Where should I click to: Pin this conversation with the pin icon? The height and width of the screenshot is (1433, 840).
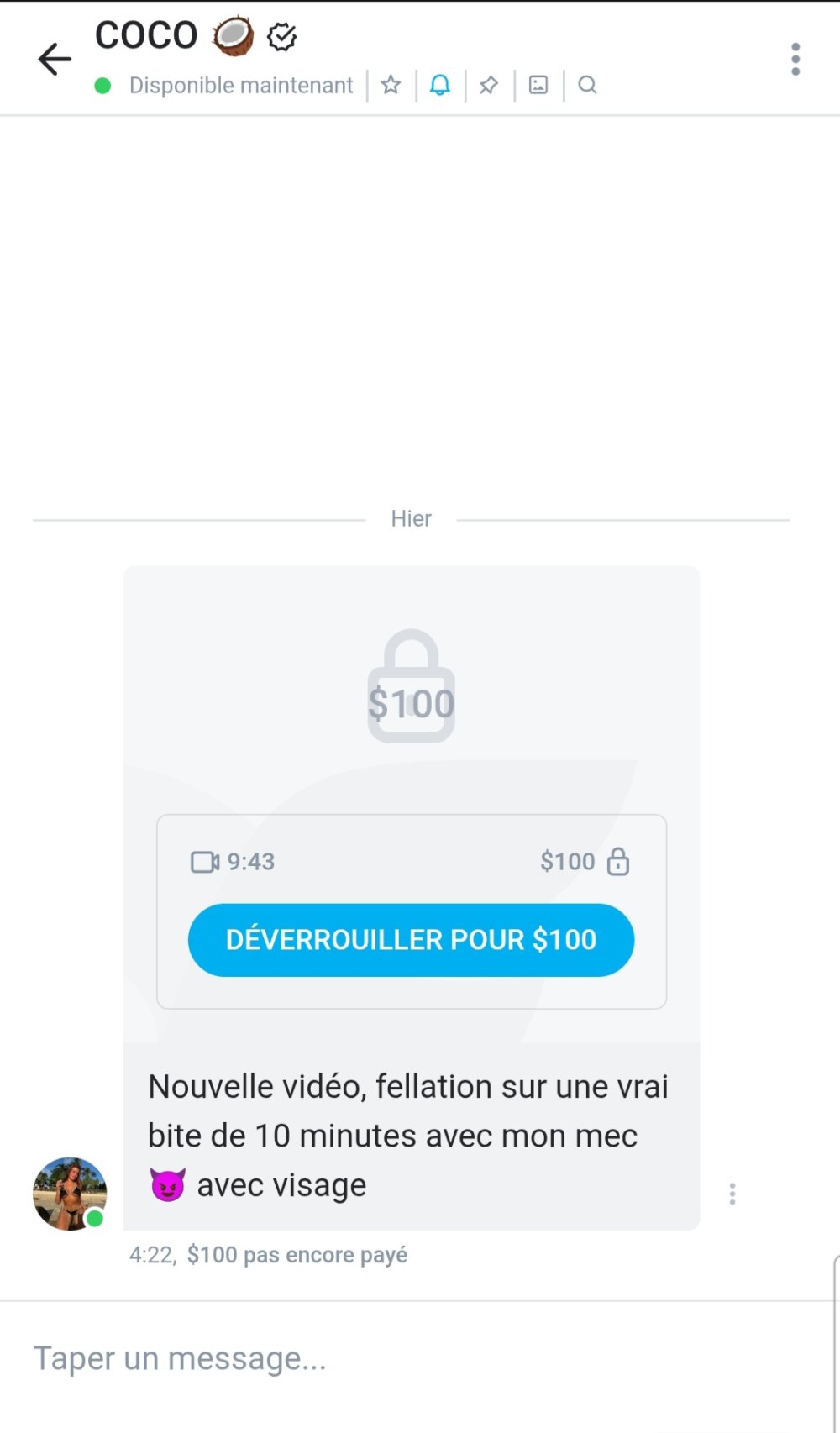pos(489,85)
